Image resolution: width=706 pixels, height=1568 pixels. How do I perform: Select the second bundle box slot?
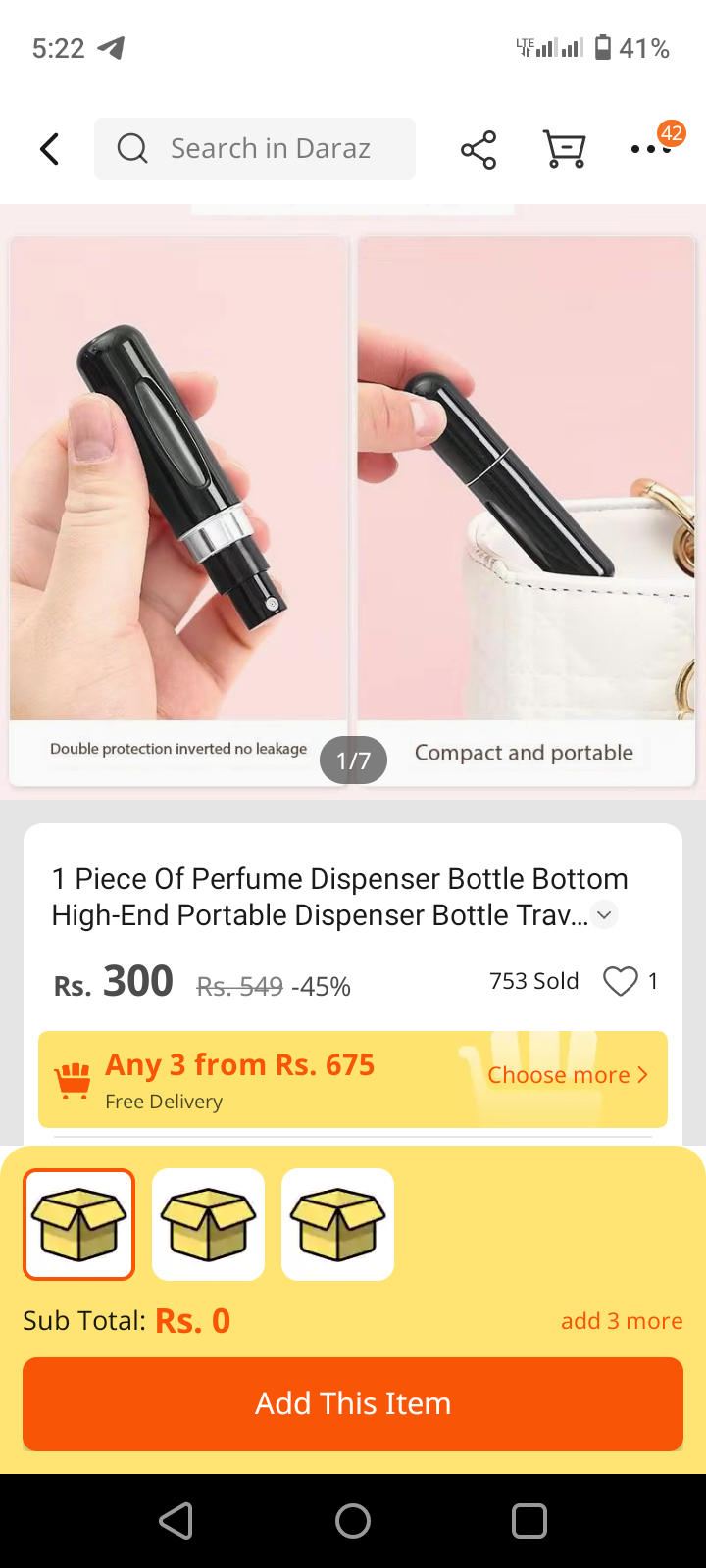tap(209, 1224)
